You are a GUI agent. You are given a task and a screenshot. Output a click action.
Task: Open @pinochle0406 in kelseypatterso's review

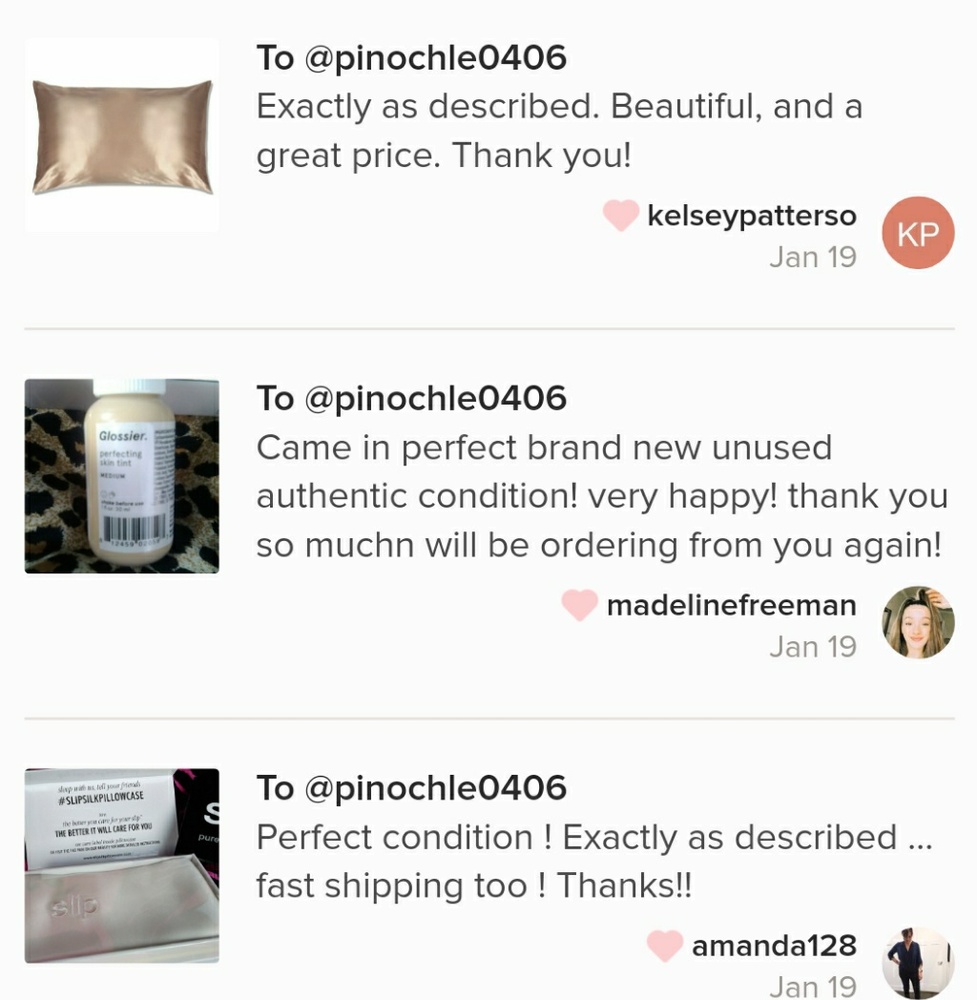(434, 58)
